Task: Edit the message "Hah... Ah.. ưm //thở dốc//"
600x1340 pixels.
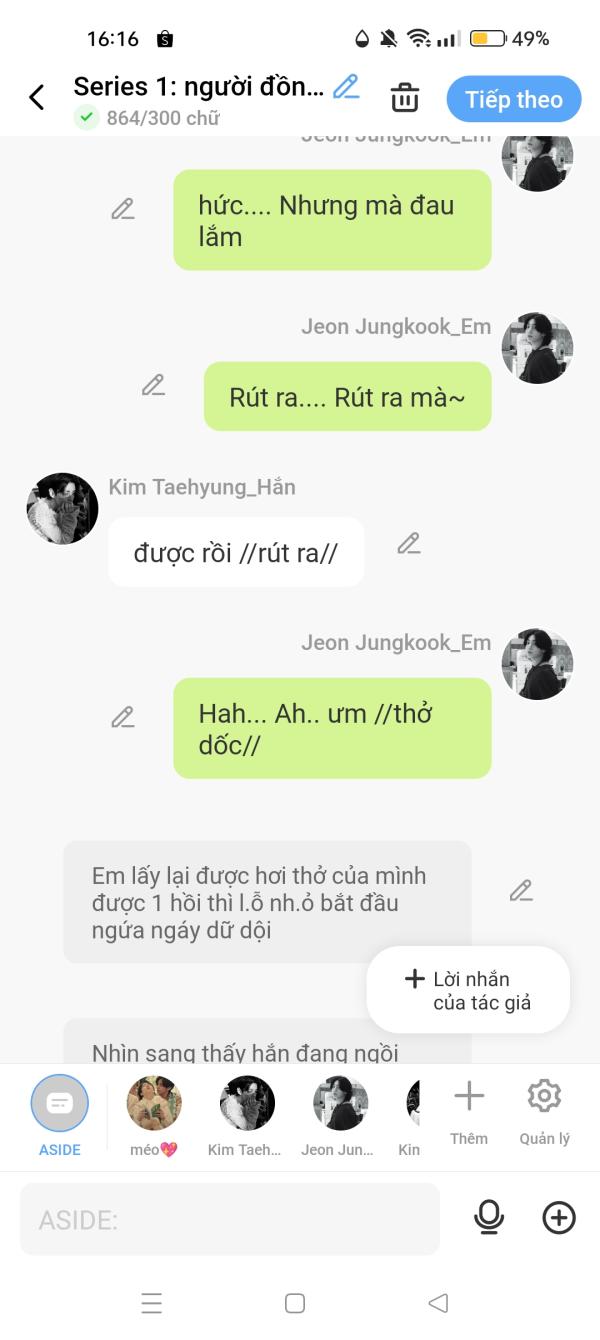Action: 123,717
